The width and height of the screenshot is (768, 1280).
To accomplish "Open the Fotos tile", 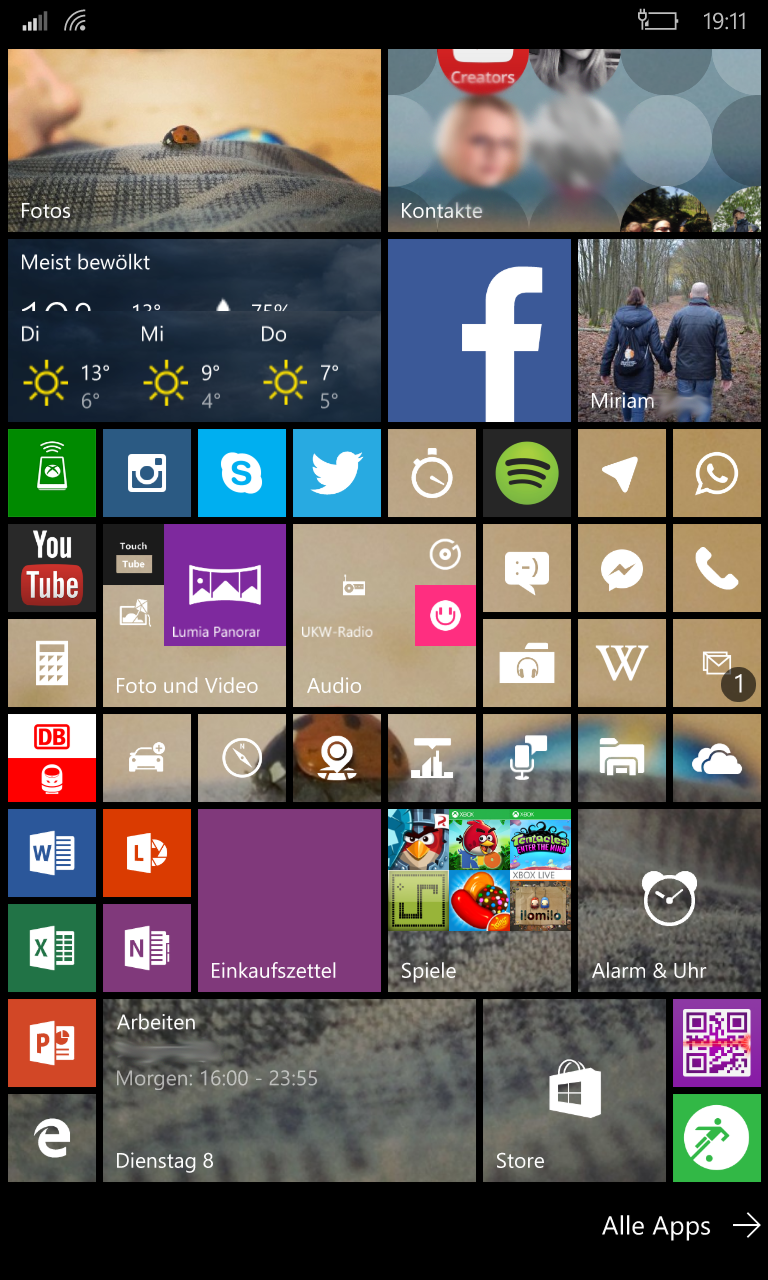I will 194,140.
